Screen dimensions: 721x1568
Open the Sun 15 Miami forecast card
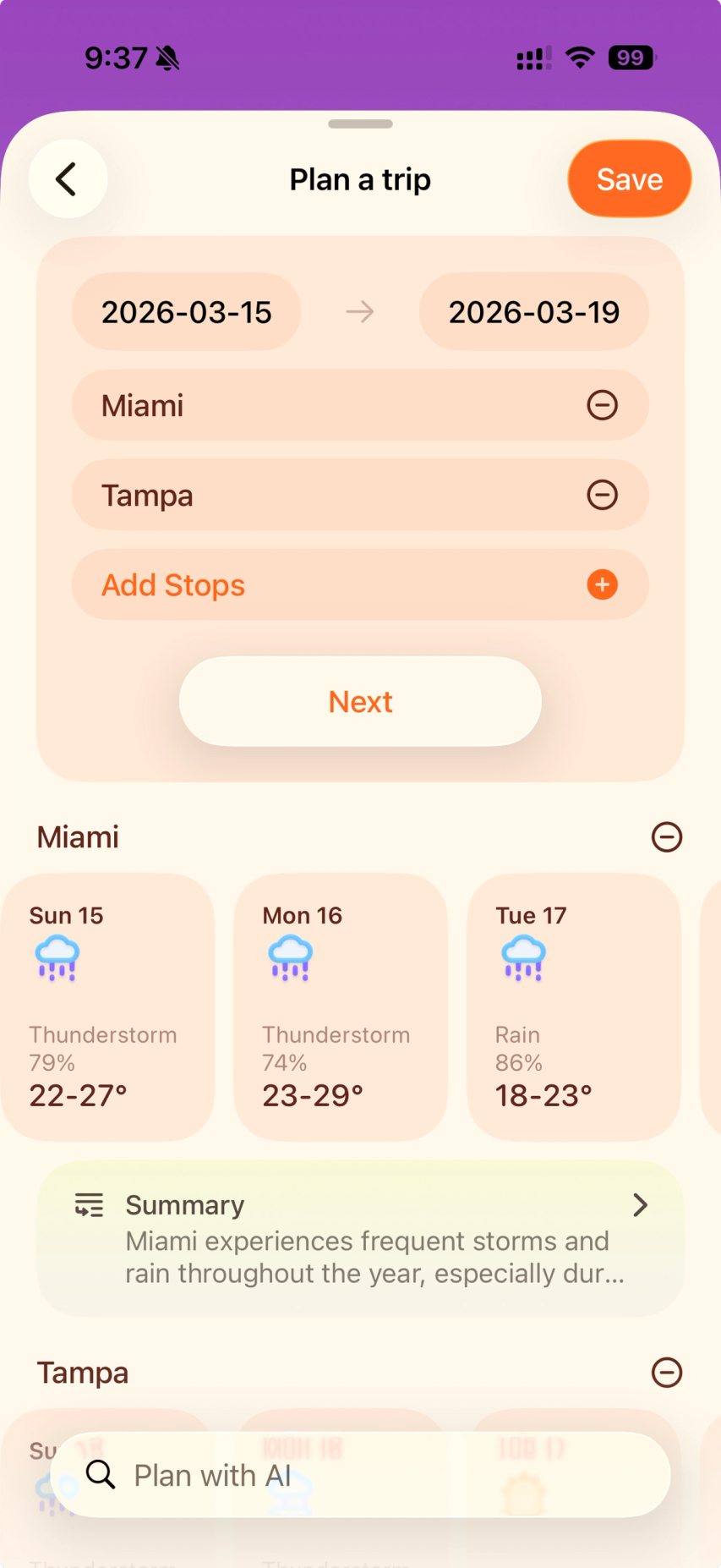[107, 1006]
